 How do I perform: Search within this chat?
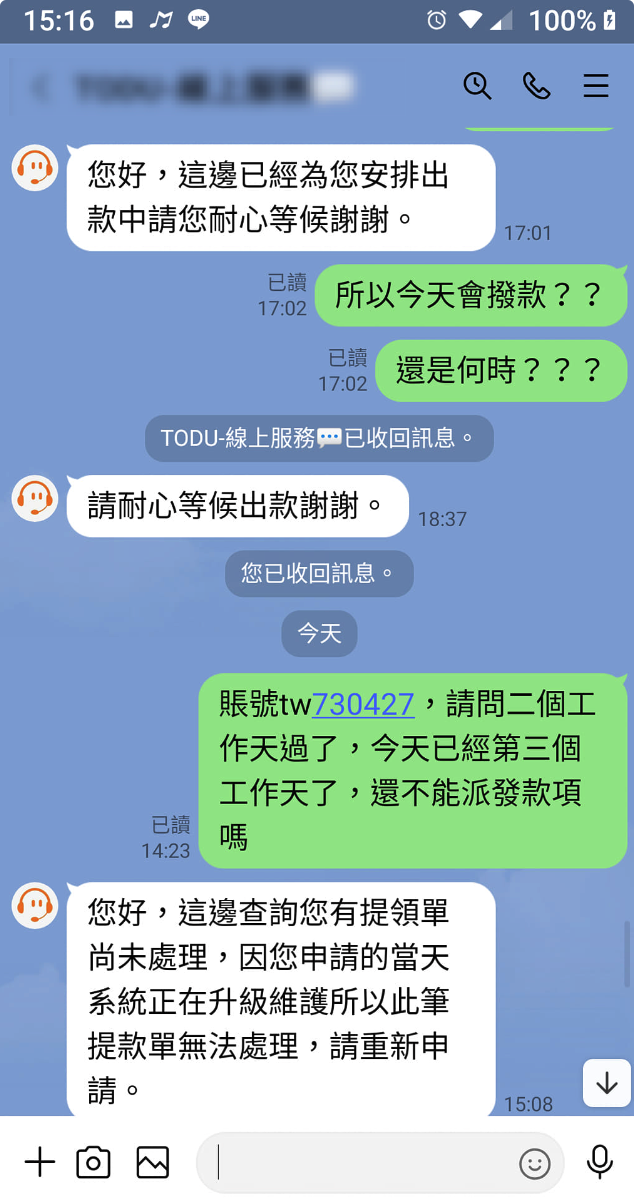pos(477,86)
